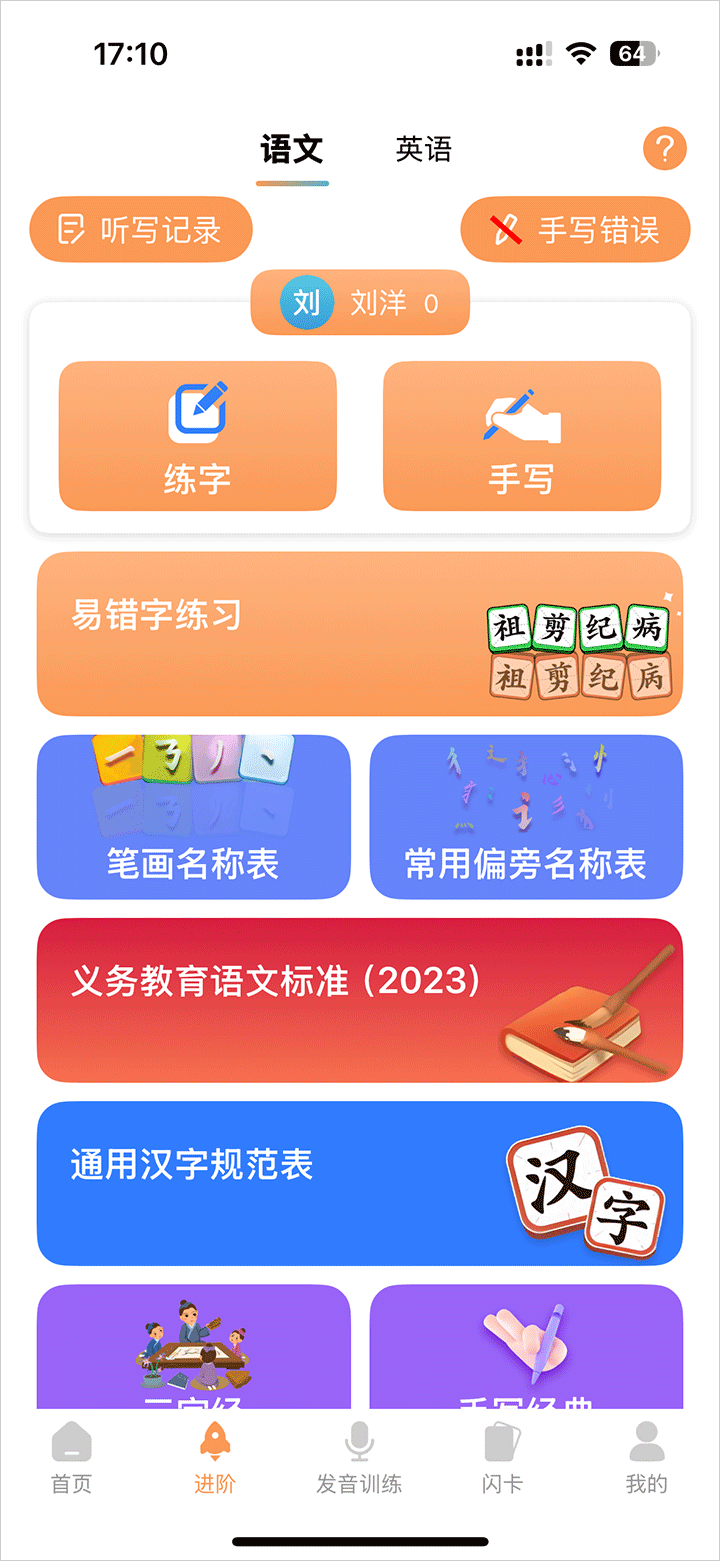Switch to 发音训练 pronunciation training

click(x=359, y=1458)
